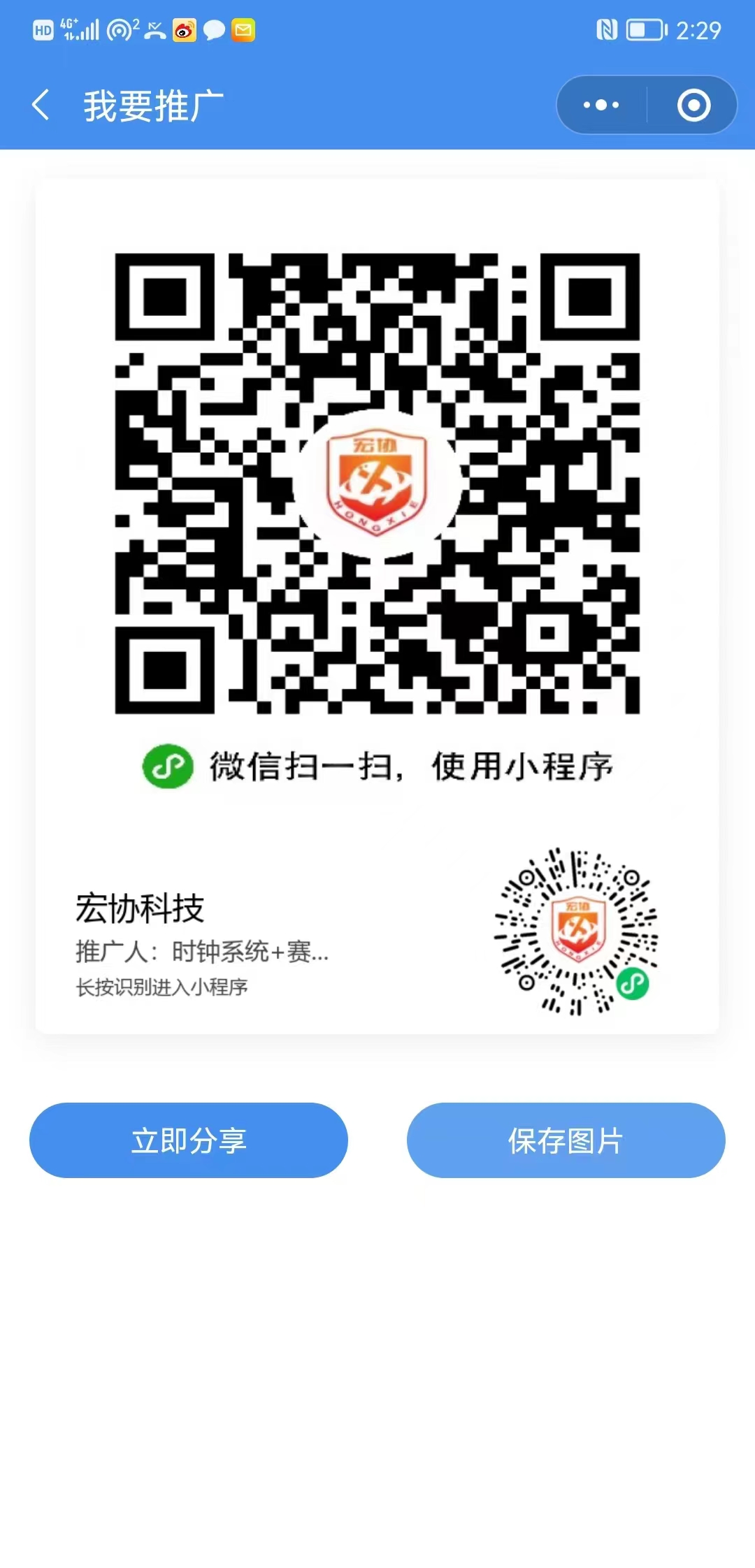755x1568 pixels.
Task: Tap the 立即分享 button
Action: 189,1140
